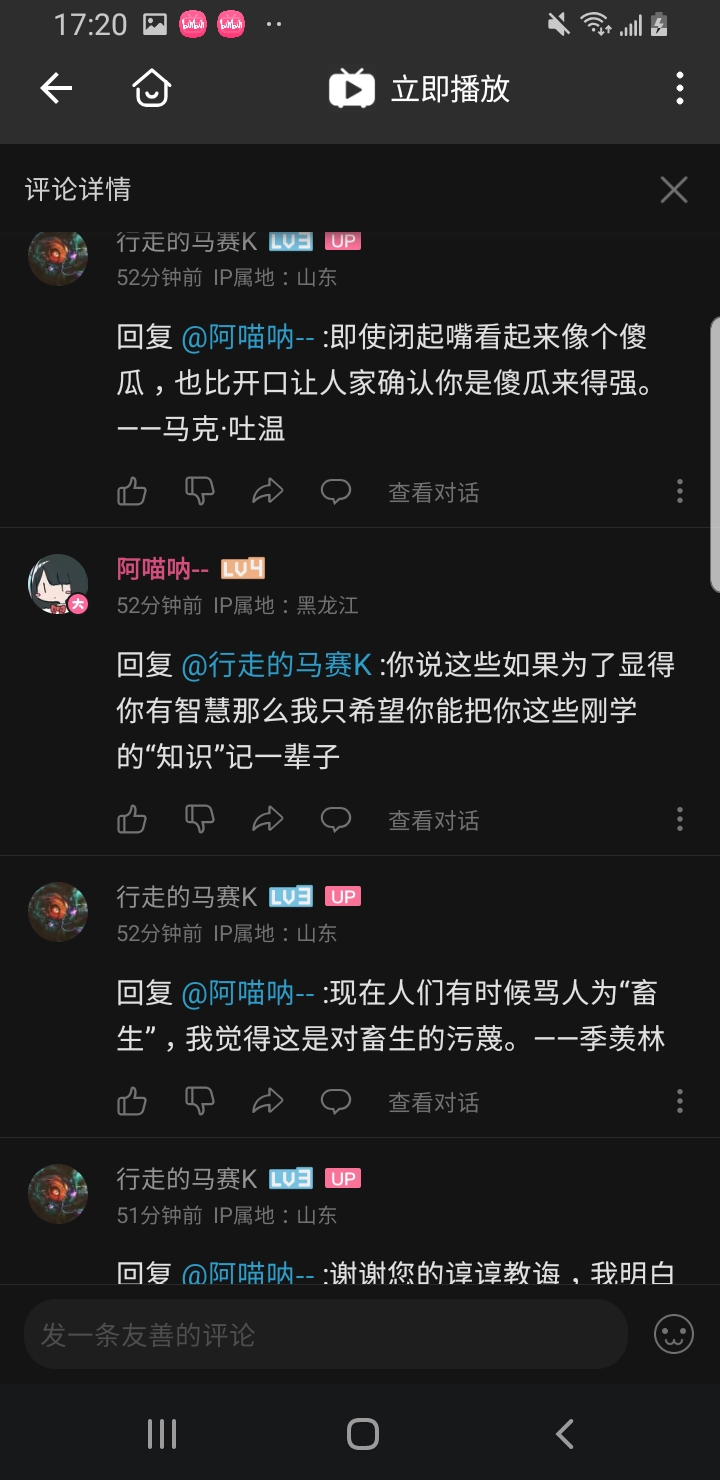Focus the 发一条友善的评论 input field
The image size is (720, 1480).
pos(326,1334)
